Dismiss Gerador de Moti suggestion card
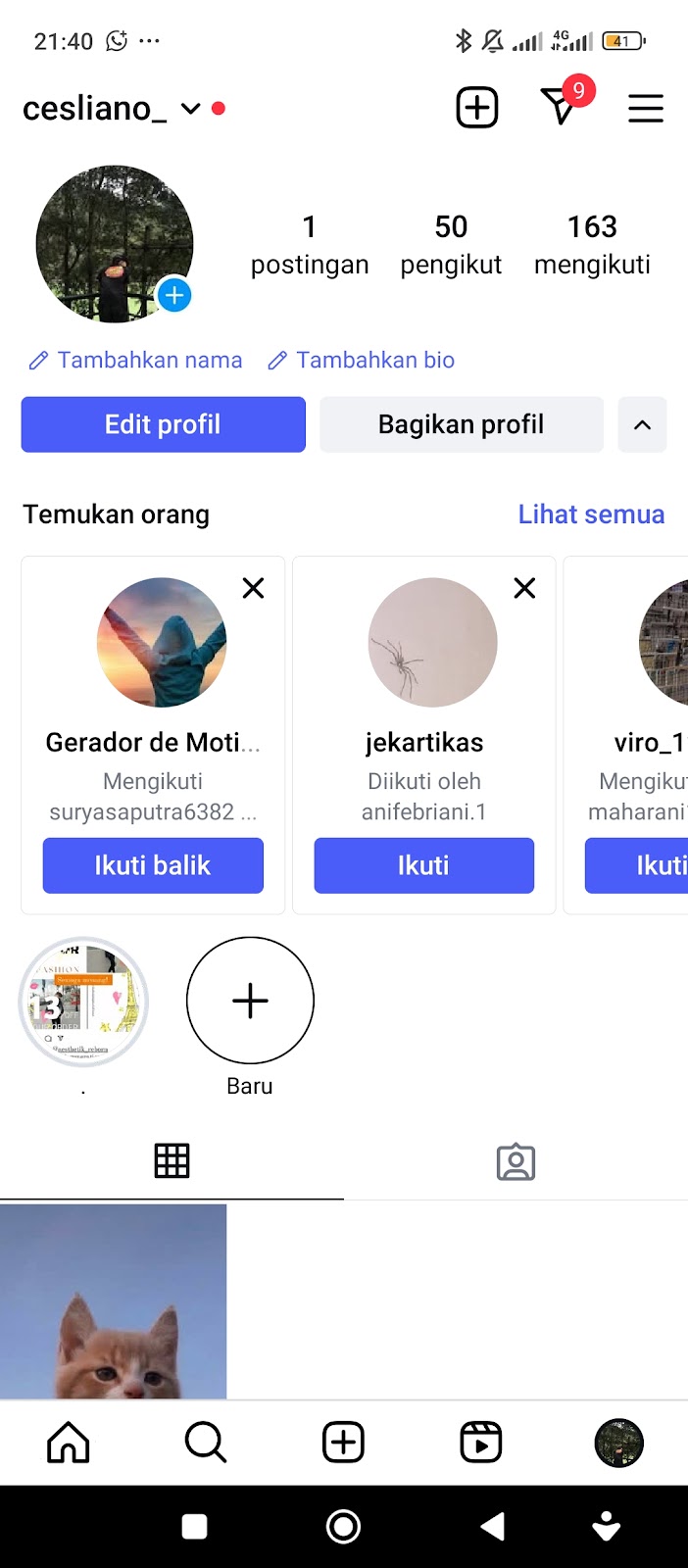Viewport: 688px width, 1568px height. coord(253,588)
